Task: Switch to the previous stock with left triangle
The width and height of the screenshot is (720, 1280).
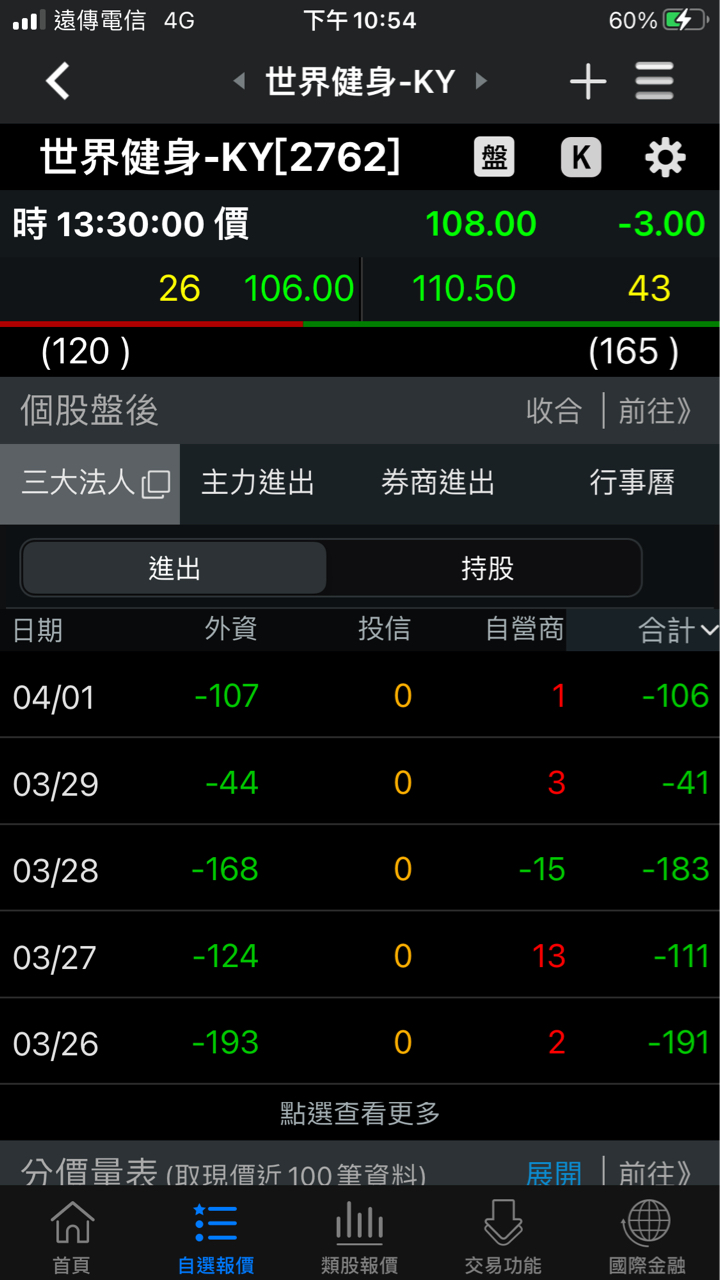Action: [239, 81]
